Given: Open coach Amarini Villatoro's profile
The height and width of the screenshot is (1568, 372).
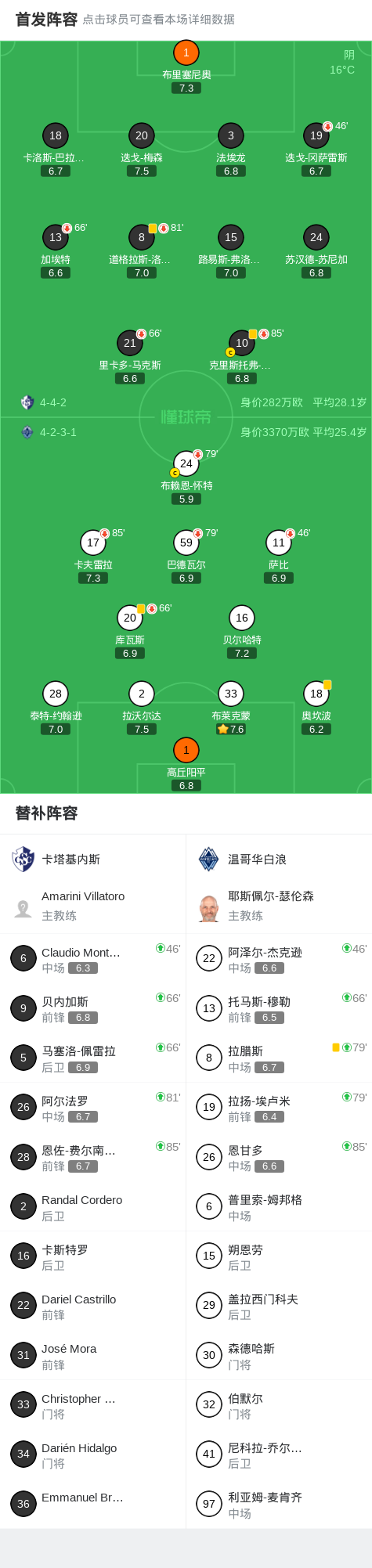Looking at the screenshot, I should [92, 906].
